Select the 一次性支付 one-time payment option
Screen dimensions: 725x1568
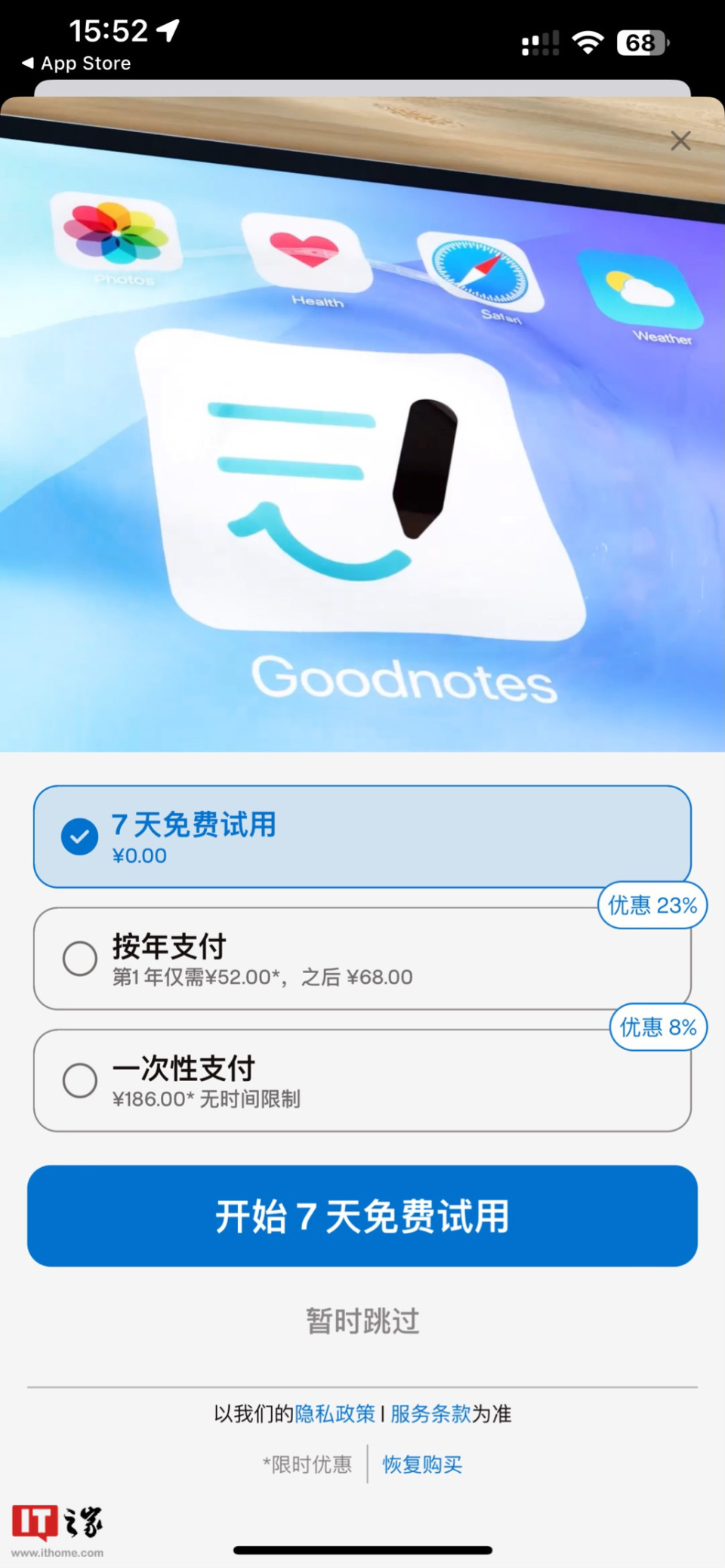click(x=362, y=1081)
